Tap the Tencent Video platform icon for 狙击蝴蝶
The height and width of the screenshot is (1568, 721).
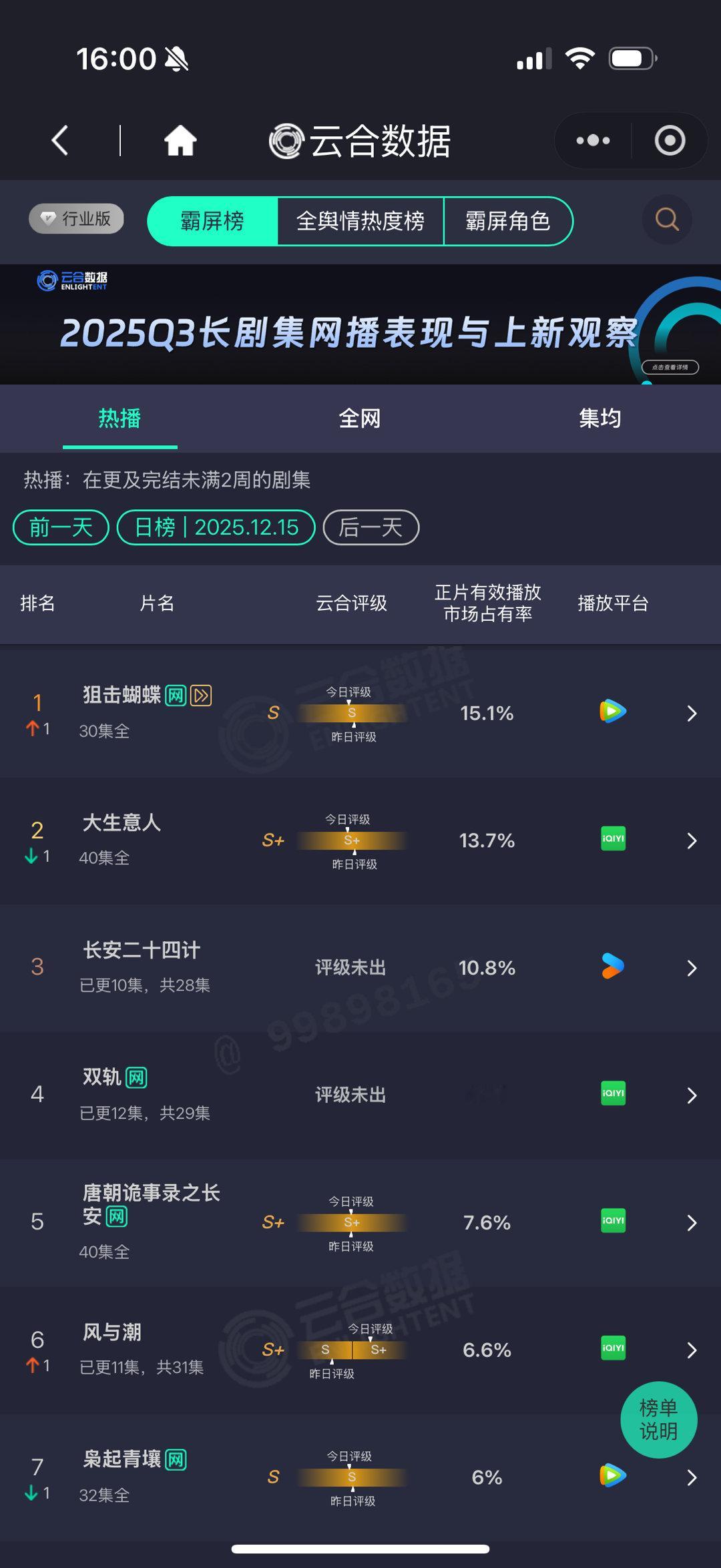(613, 712)
